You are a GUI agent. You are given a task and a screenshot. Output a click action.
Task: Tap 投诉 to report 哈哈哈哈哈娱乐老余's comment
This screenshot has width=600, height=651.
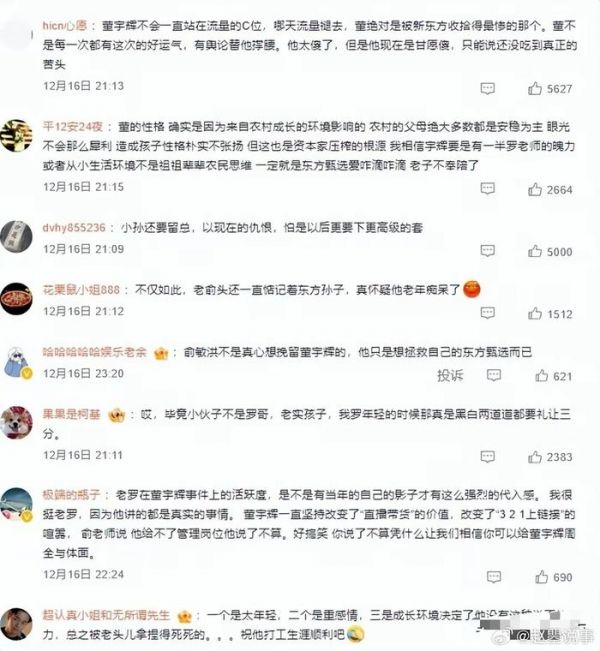tap(449, 376)
